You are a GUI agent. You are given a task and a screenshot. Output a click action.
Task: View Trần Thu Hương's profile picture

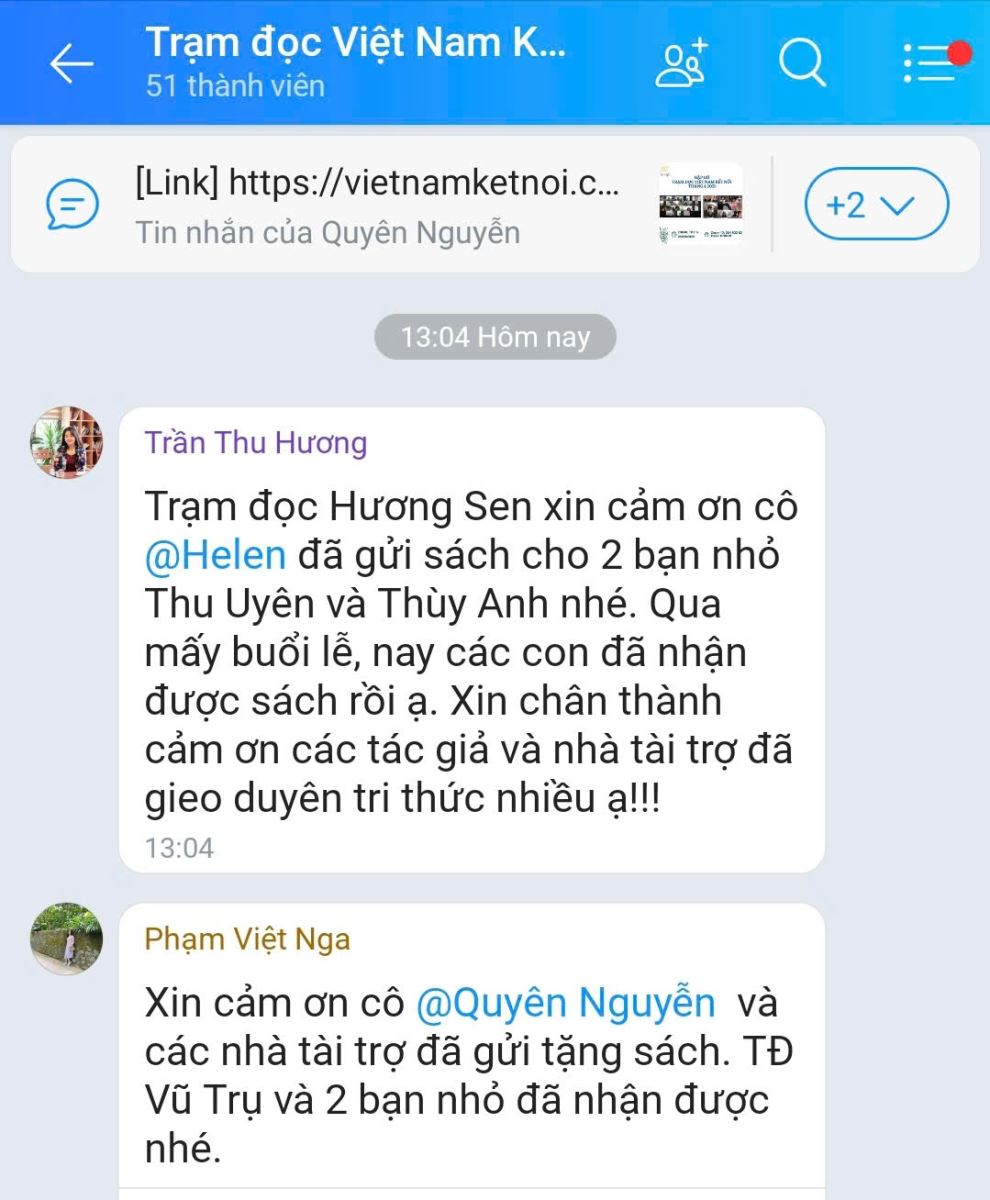66,443
